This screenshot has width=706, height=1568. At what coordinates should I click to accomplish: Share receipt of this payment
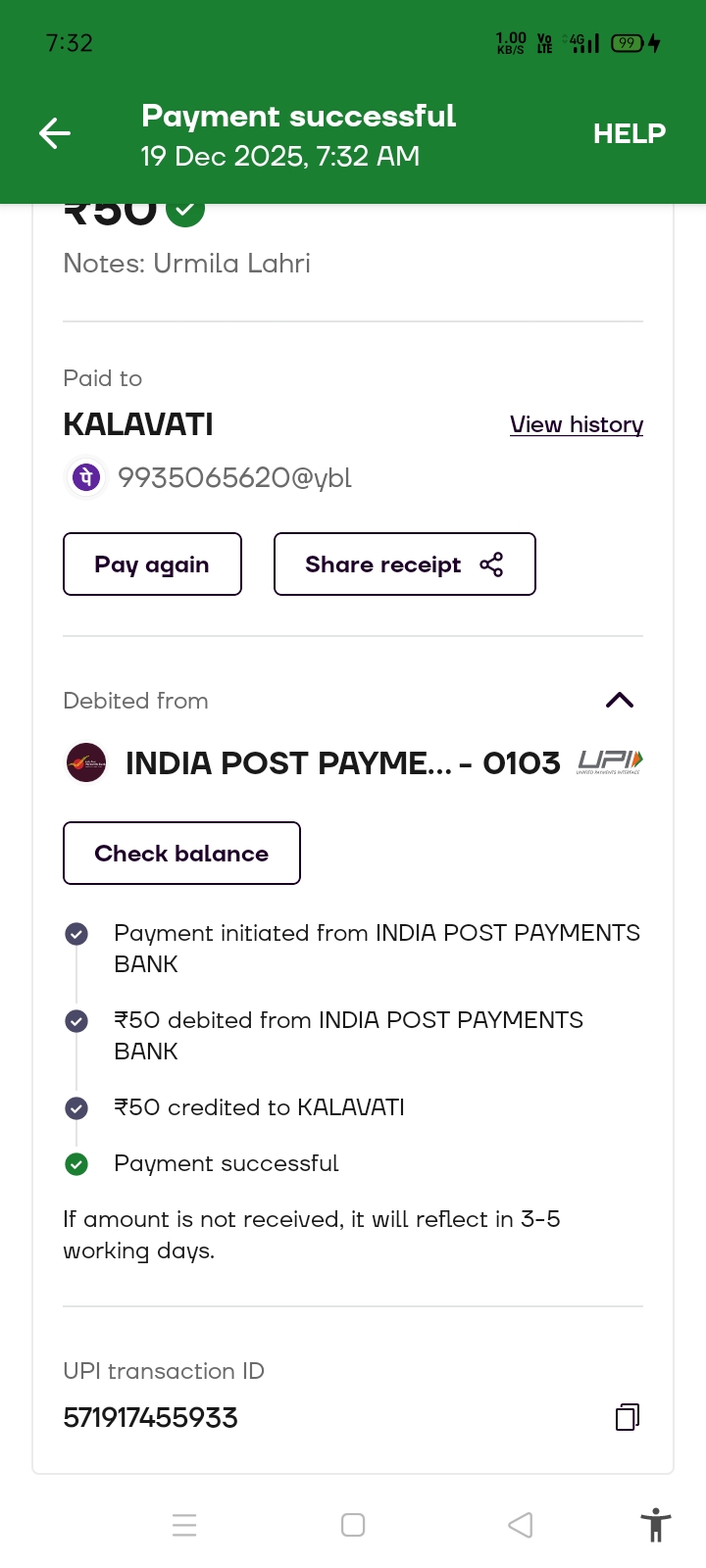pos(404,564)
